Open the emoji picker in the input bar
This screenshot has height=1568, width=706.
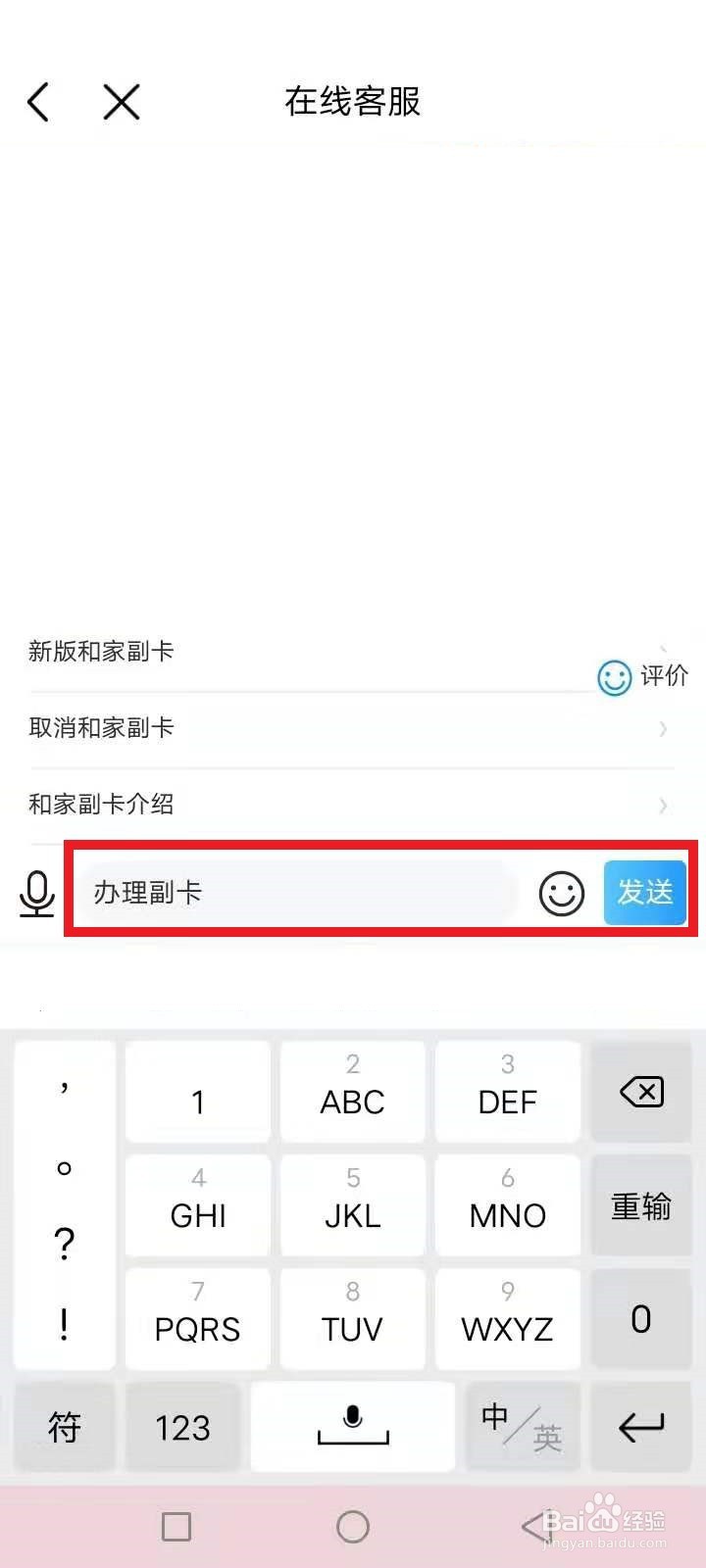click(x=562, y=893)
